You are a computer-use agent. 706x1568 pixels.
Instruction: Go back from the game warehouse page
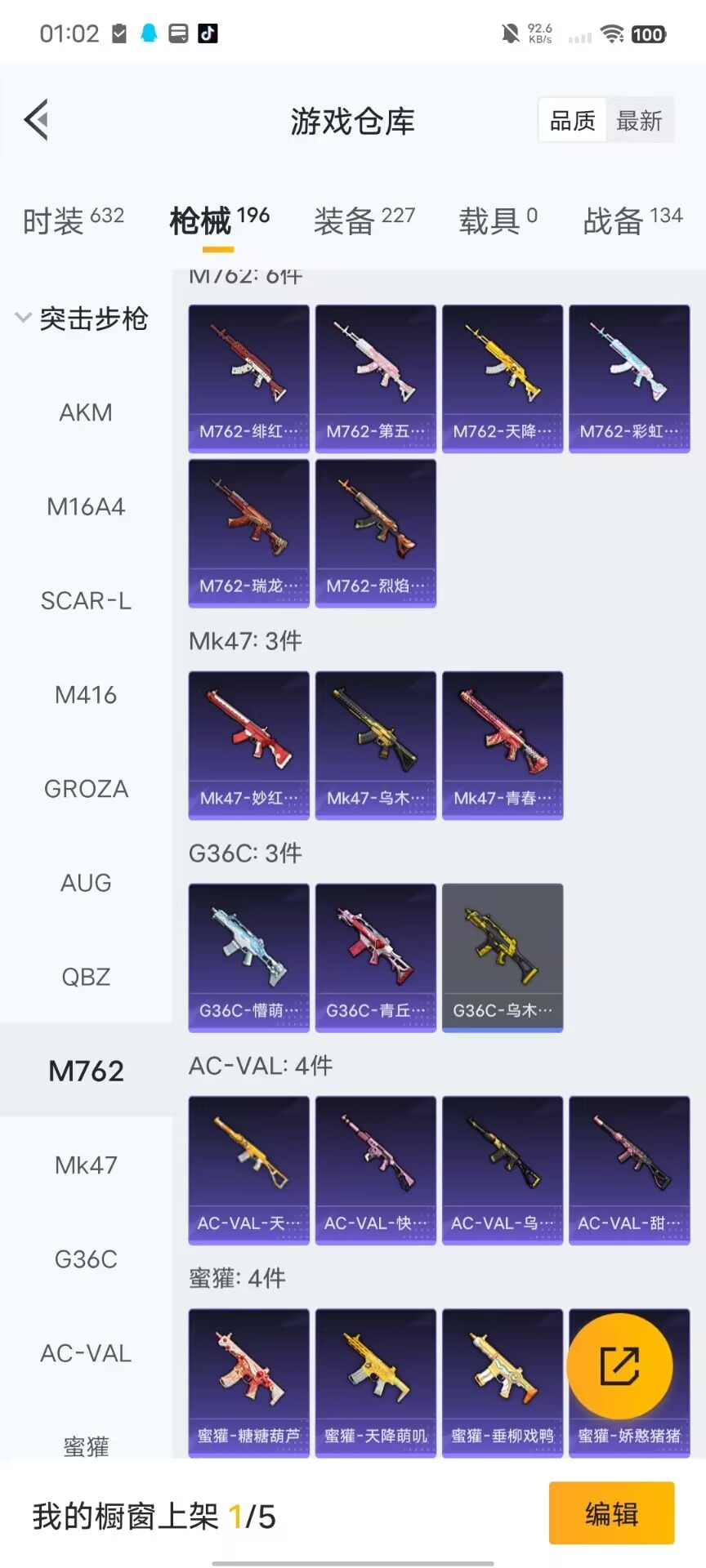[x=37, y=121]
